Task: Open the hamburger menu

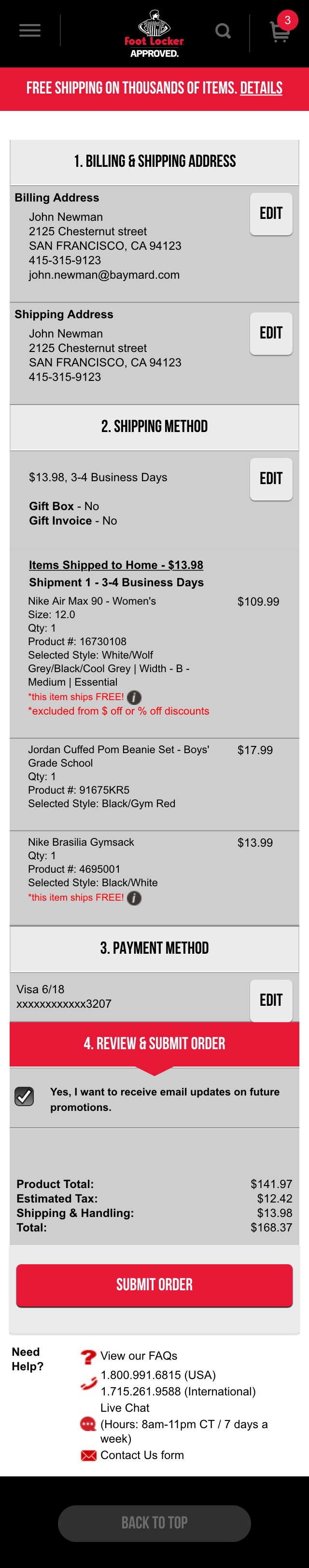Action: tap(29, 30)
